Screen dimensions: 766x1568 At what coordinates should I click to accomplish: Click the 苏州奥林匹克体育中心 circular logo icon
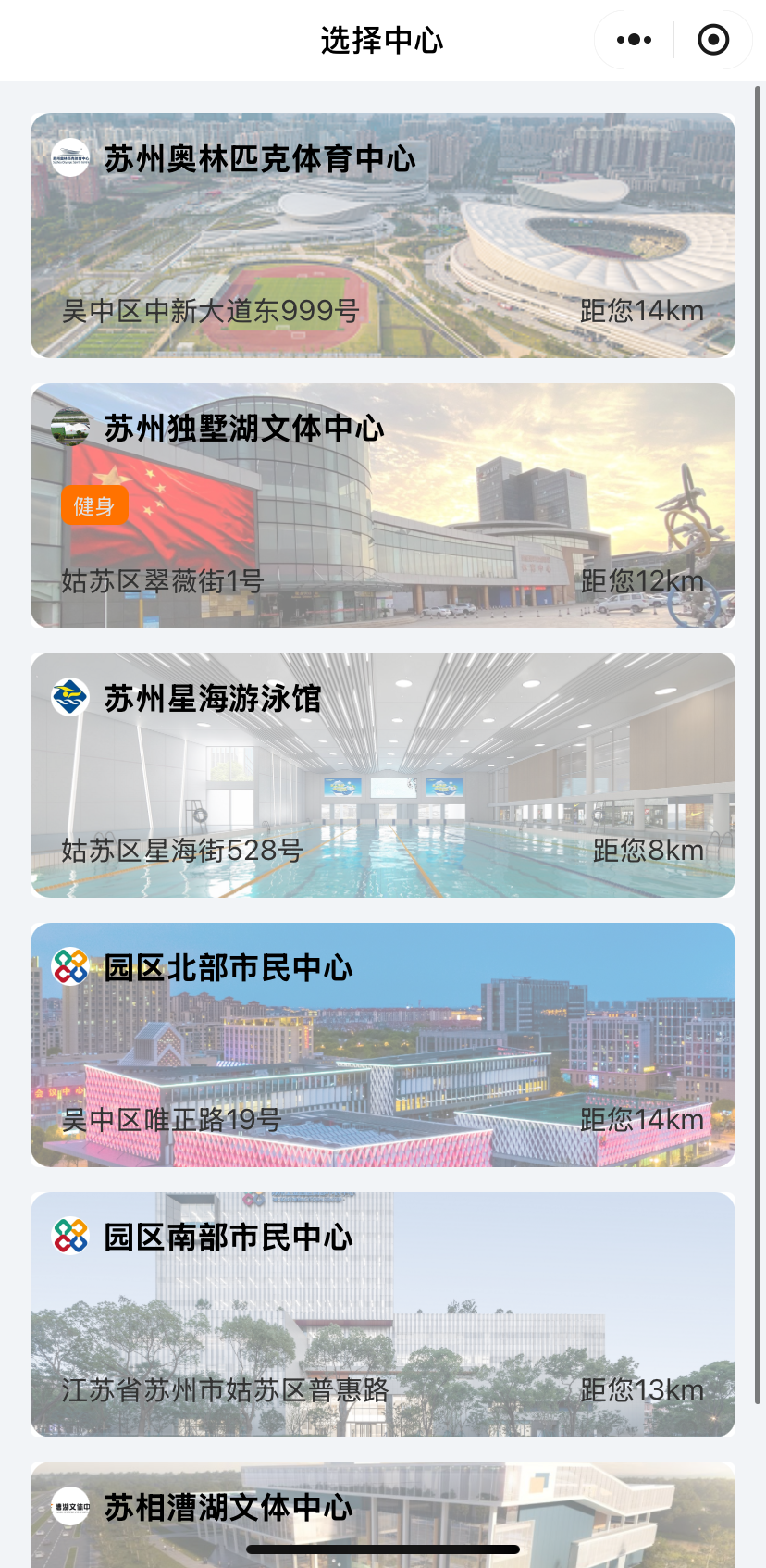click(x=69, y=157)
